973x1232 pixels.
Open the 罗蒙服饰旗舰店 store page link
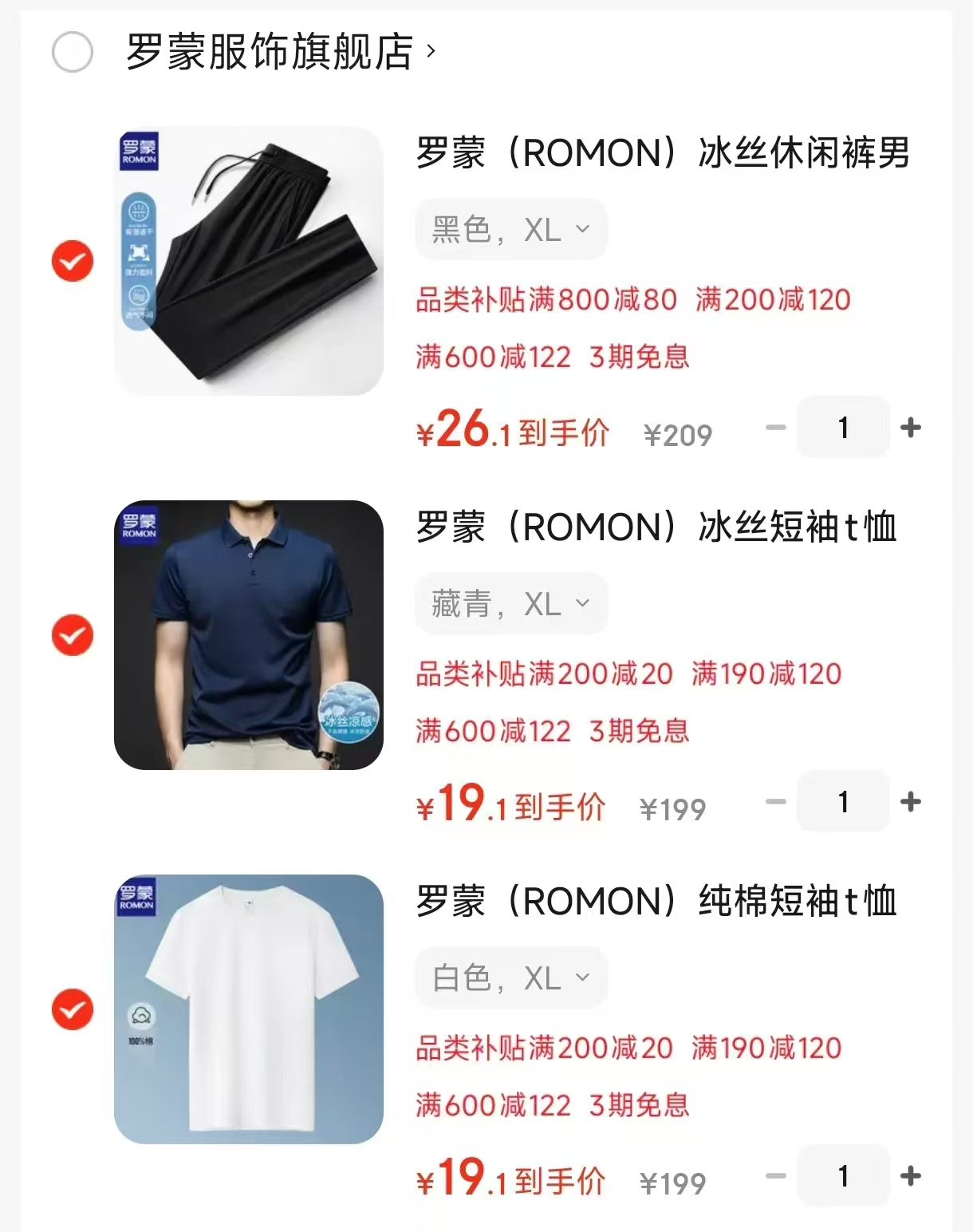[x=271, y=49]
